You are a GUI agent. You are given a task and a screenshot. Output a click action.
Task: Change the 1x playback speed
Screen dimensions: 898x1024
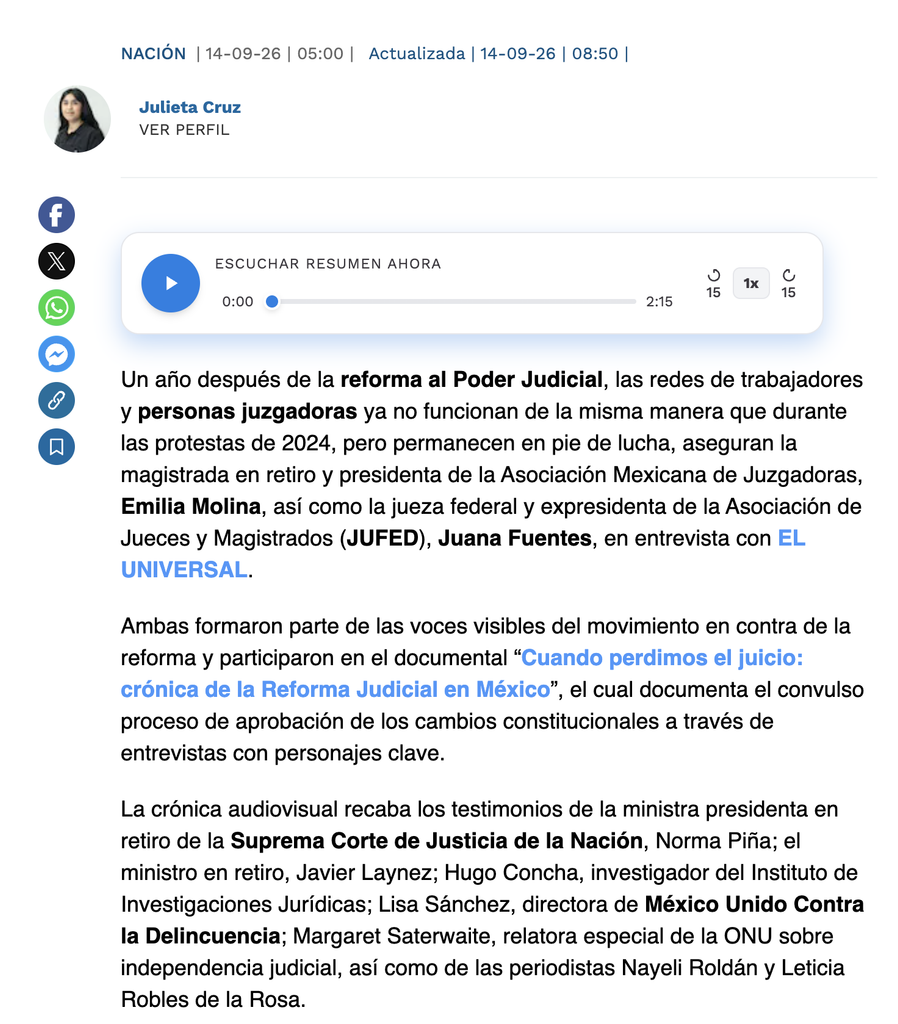point(751,283)
